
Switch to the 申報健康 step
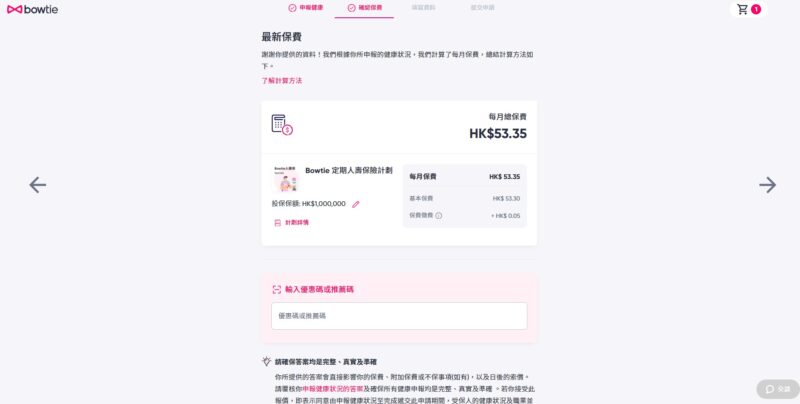coord(306,7)
